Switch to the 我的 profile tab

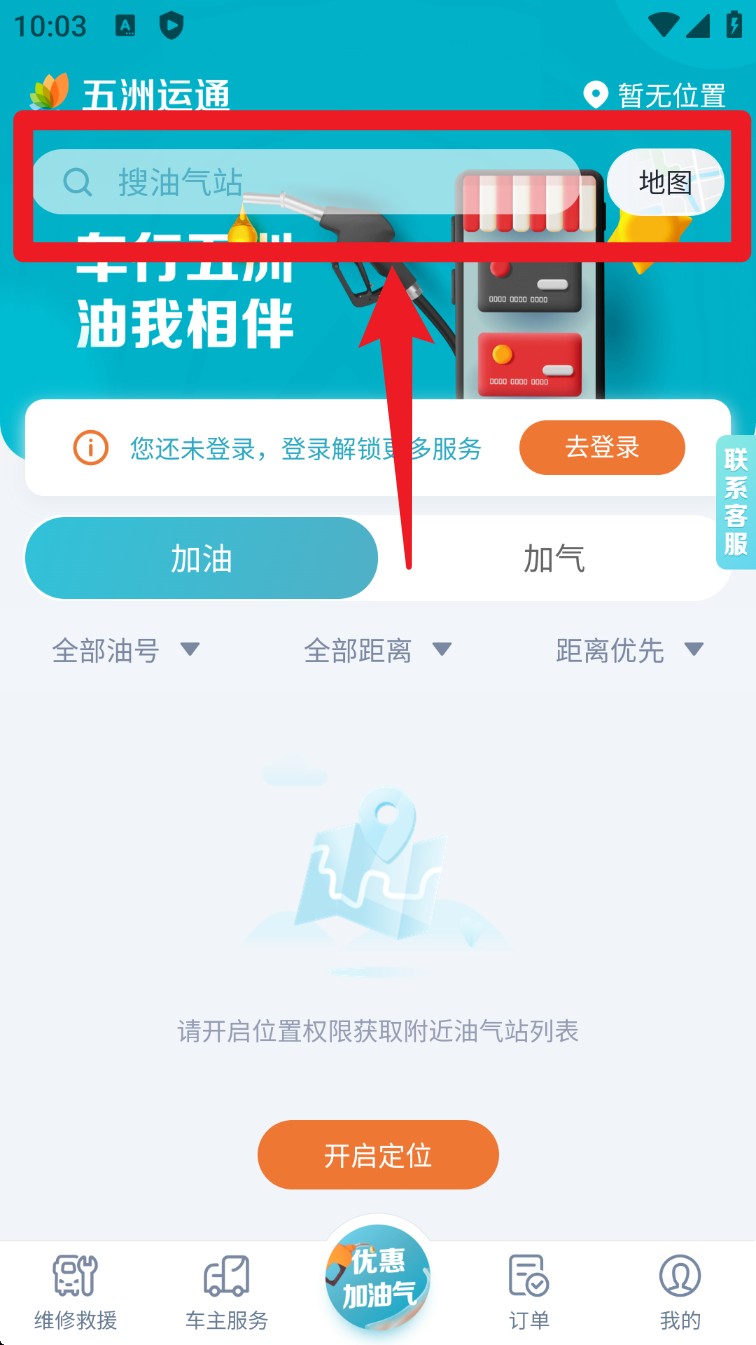(680, 1292)
